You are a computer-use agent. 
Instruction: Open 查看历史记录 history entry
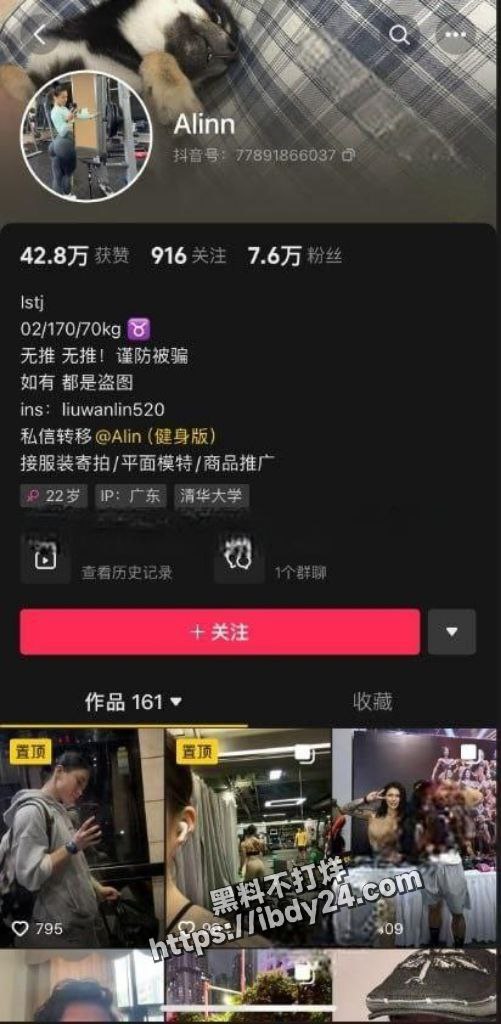pyautogui.click(x=97, y=561)
